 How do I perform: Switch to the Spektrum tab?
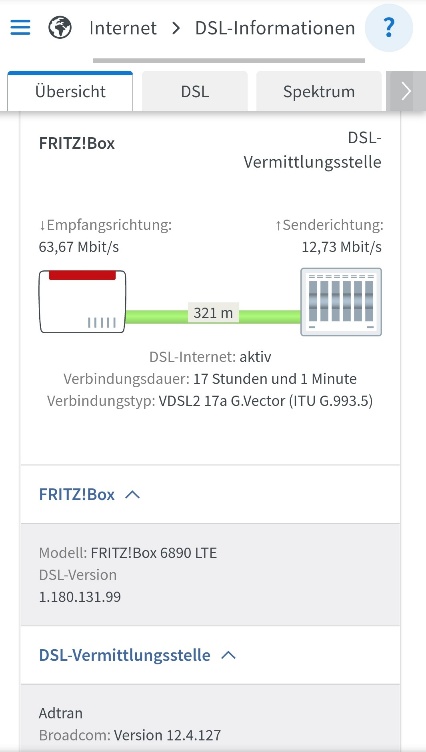click(319, 91)
